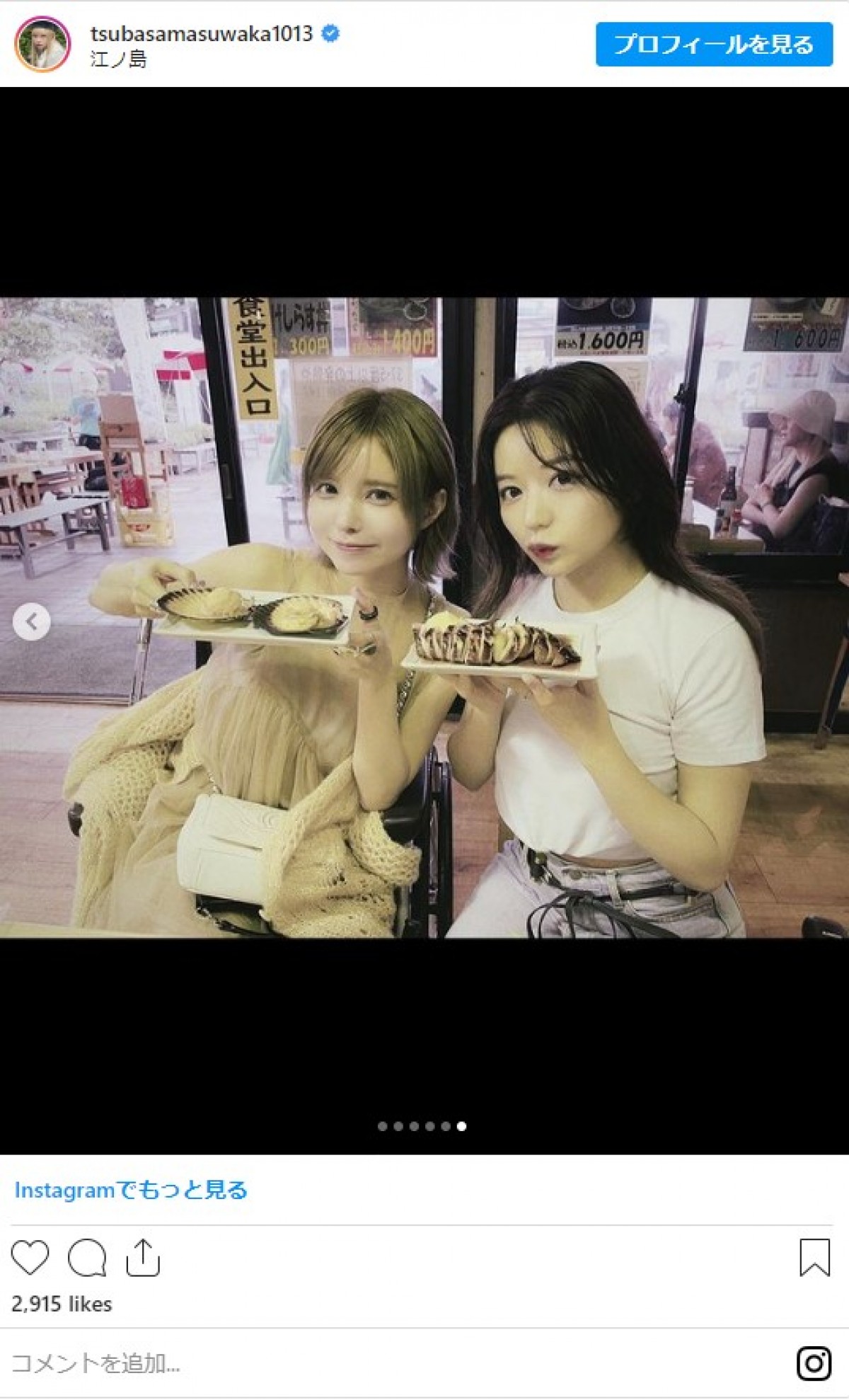Open tsubasamasuwaka1013 profile picture
The width and height of the screenshot is (849, 1400).
coord(42,45)
